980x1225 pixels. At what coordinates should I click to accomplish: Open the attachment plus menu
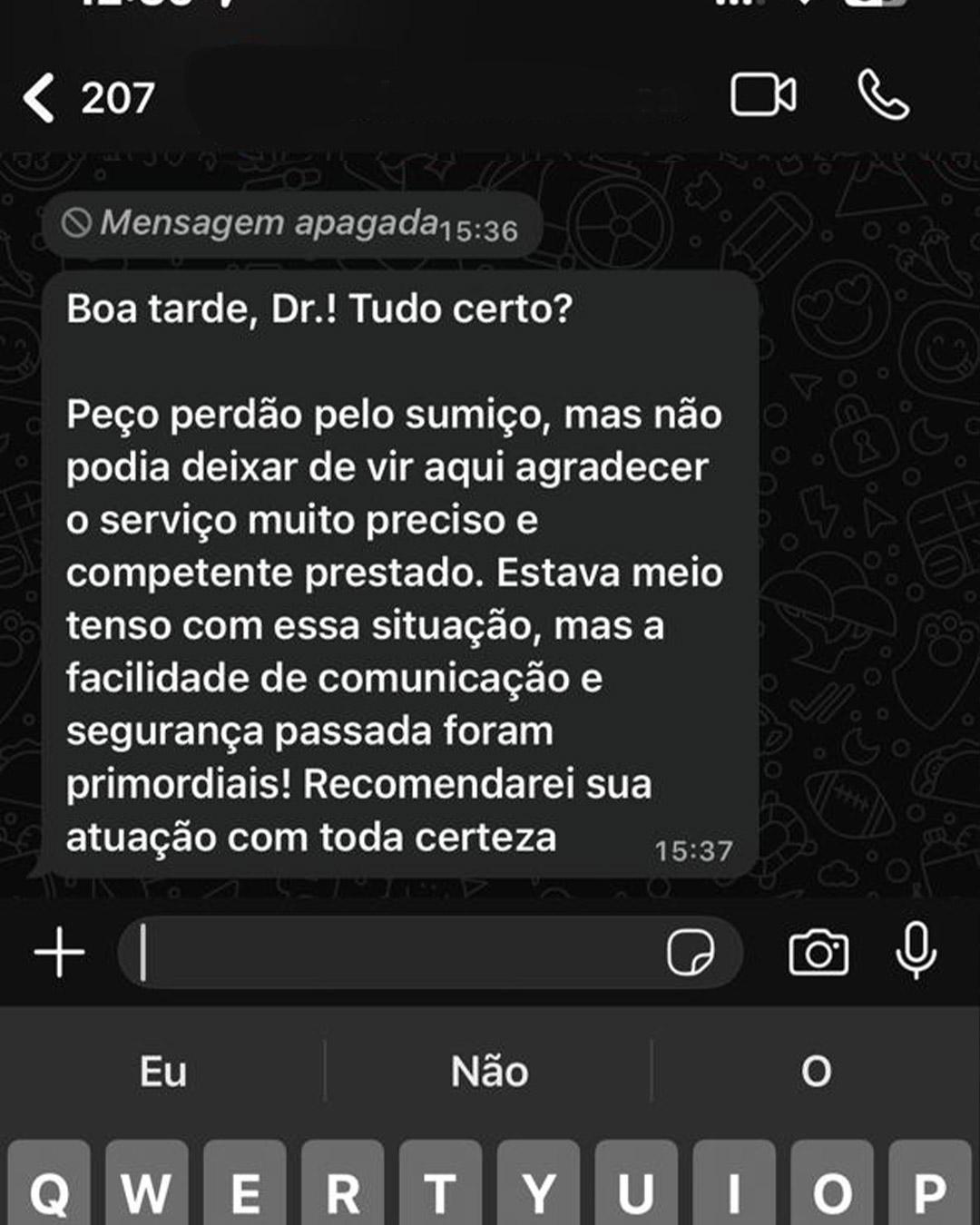click(x=60, y=953)
